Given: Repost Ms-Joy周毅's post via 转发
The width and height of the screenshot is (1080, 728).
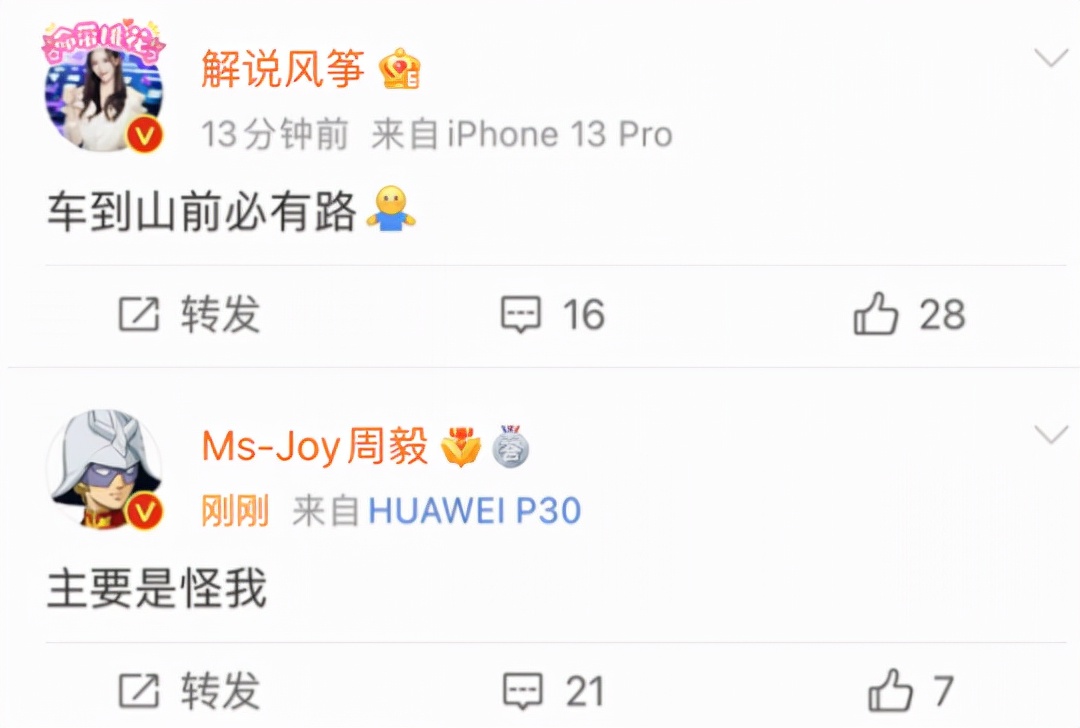Looking at the screenshot, I should click(x=190, y=691).
